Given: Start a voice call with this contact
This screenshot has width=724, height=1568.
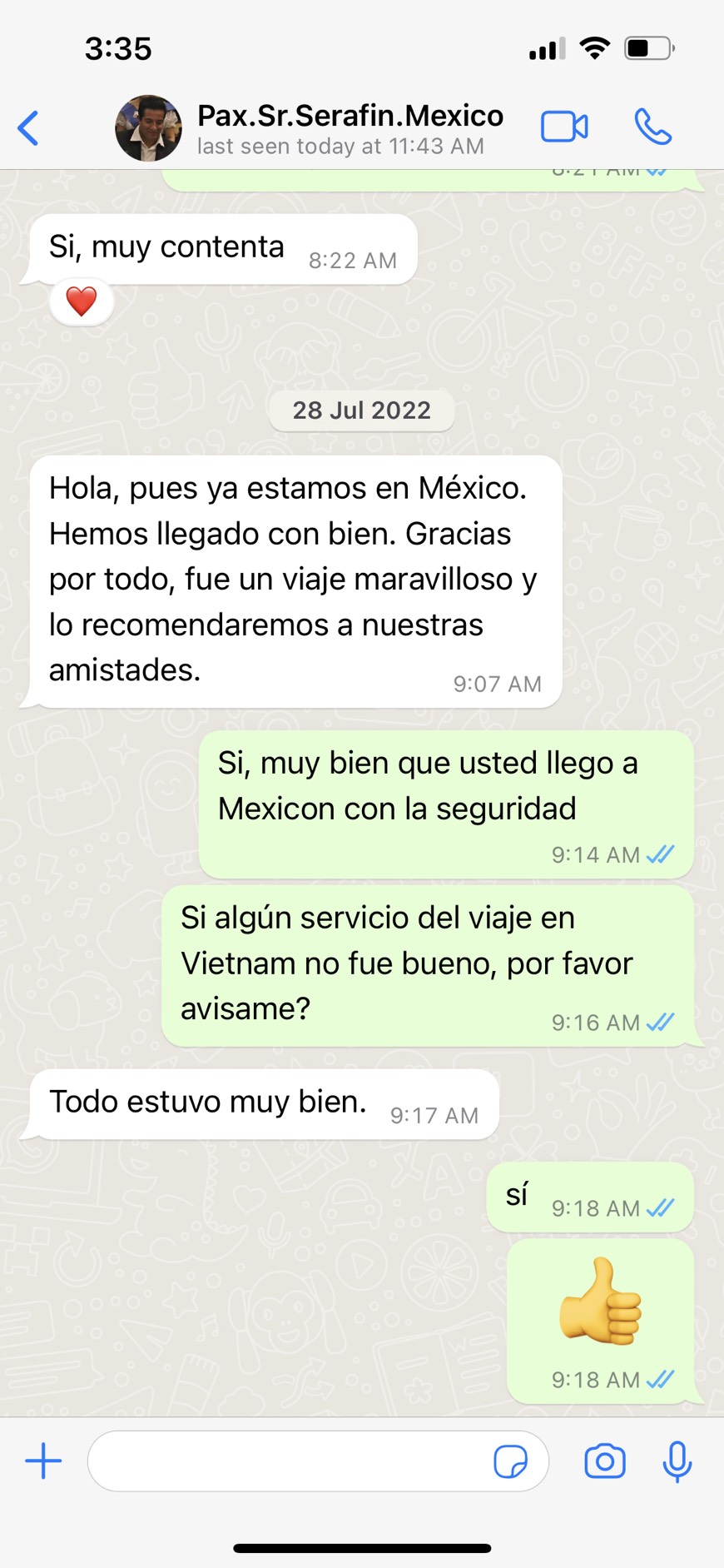Looking at the screenshot, I should tap(652, 127).
